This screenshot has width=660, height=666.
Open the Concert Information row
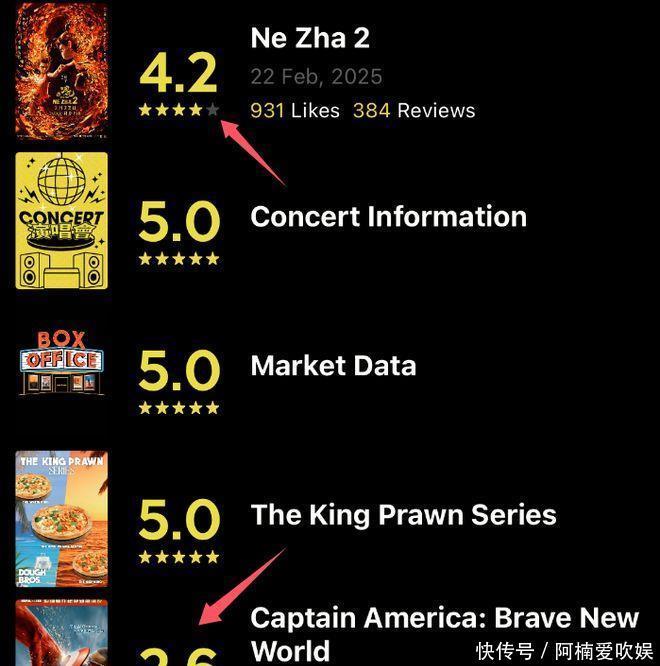point(388,217)
